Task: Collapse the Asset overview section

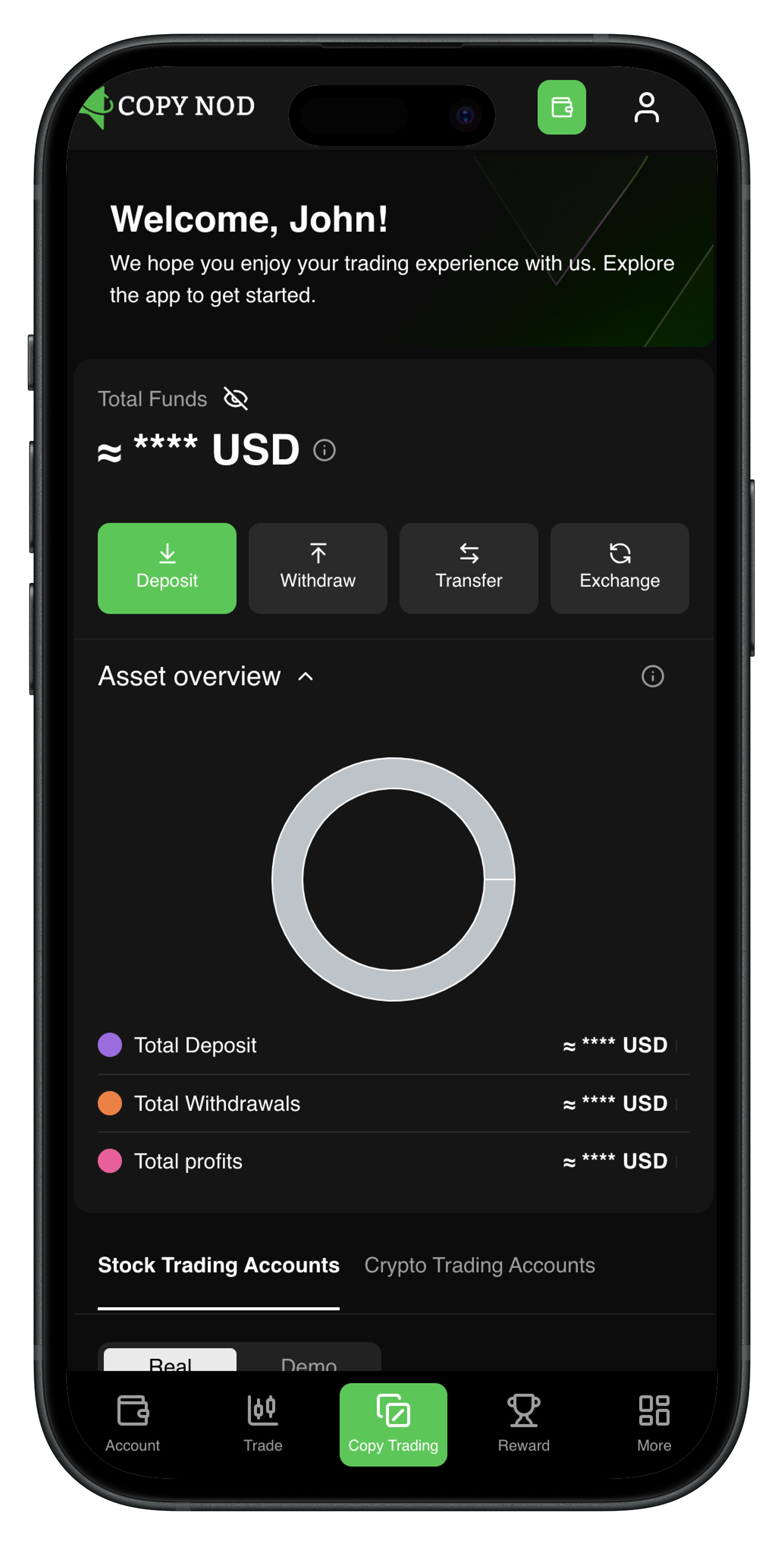Action: (x=306, y=676)
